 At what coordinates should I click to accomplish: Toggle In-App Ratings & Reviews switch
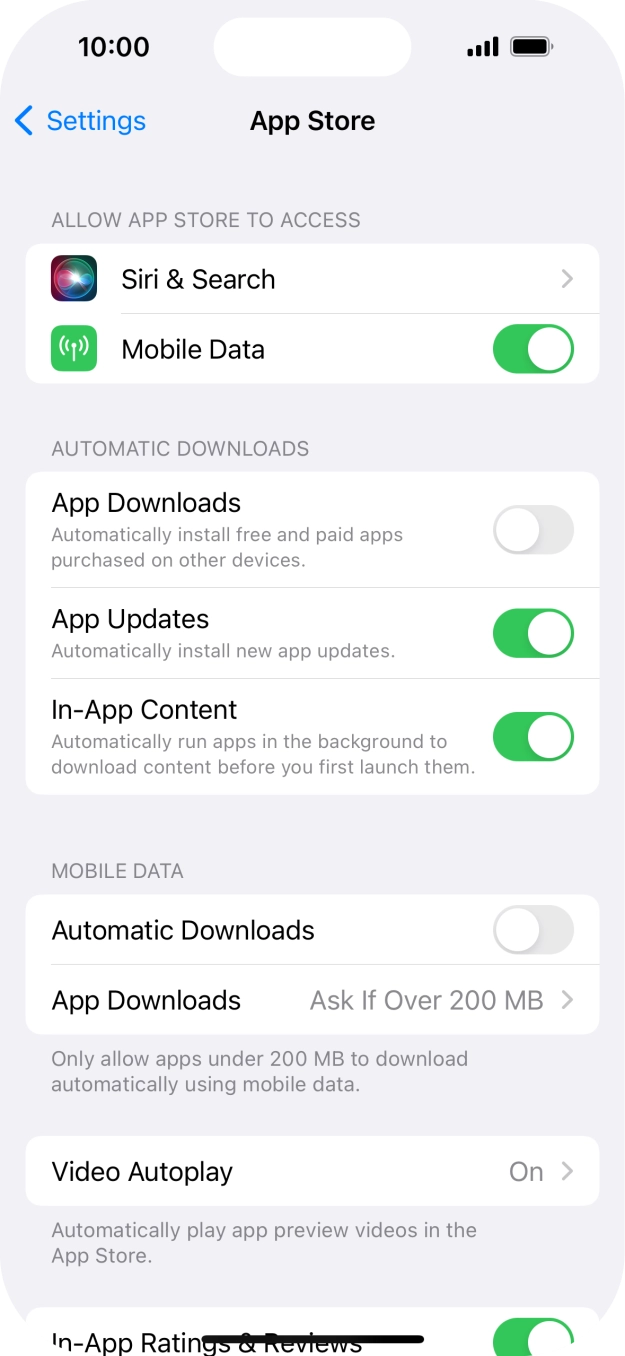[x=533, y=1337]
